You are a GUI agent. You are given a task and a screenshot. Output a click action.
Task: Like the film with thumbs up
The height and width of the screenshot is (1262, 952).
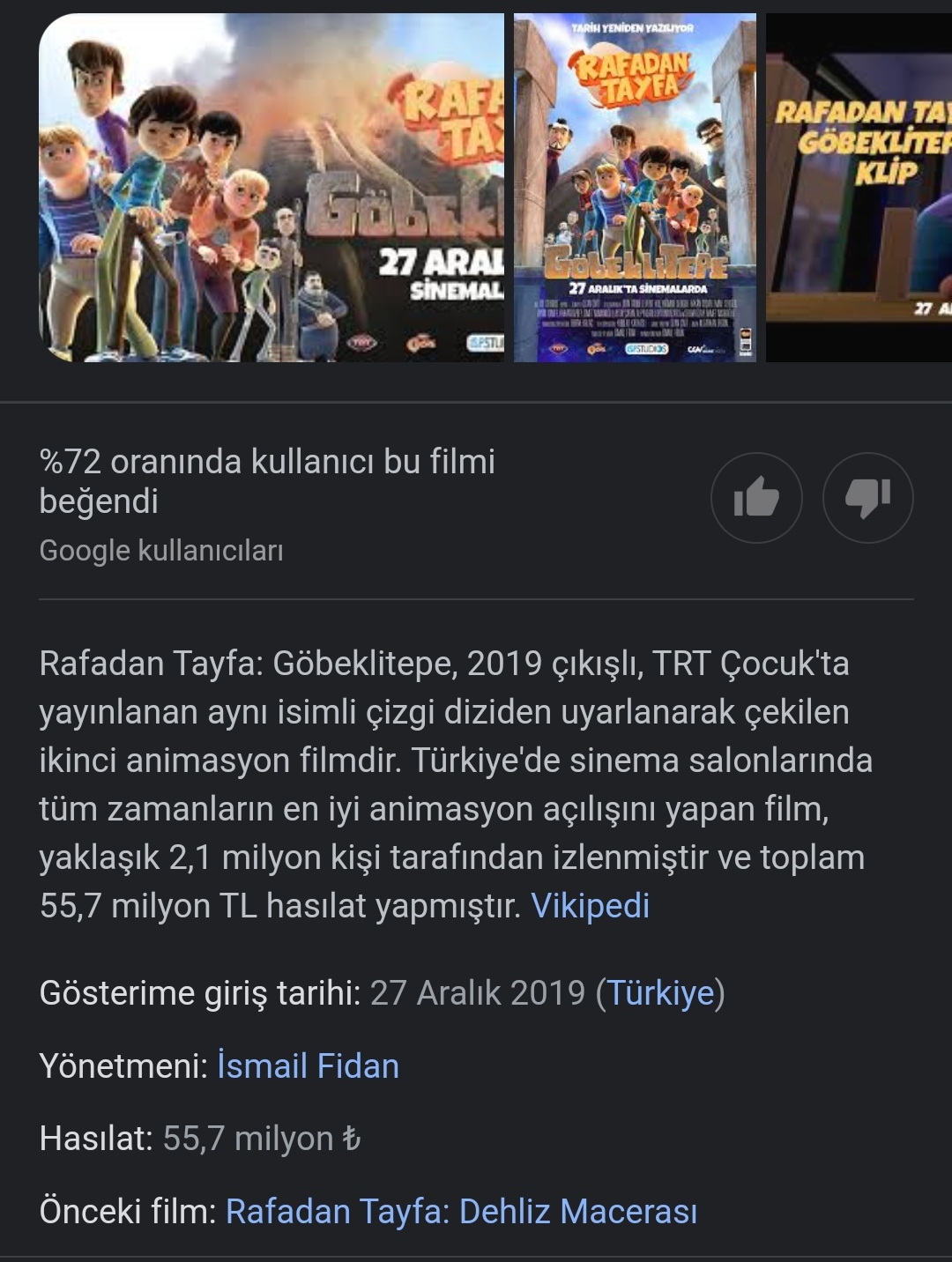(x=756, y=497)
